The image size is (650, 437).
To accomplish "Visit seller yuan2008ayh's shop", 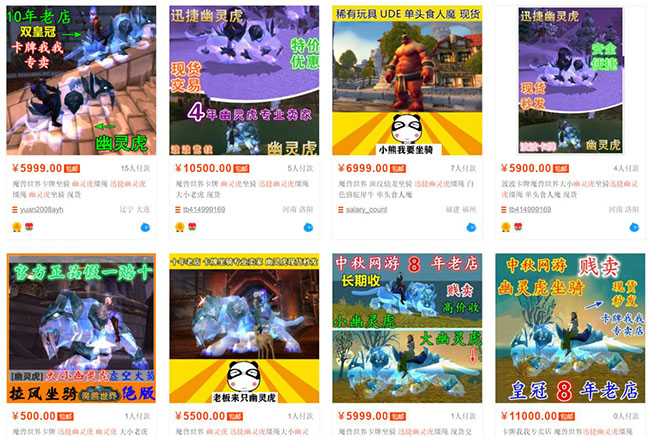I will 43,210.
